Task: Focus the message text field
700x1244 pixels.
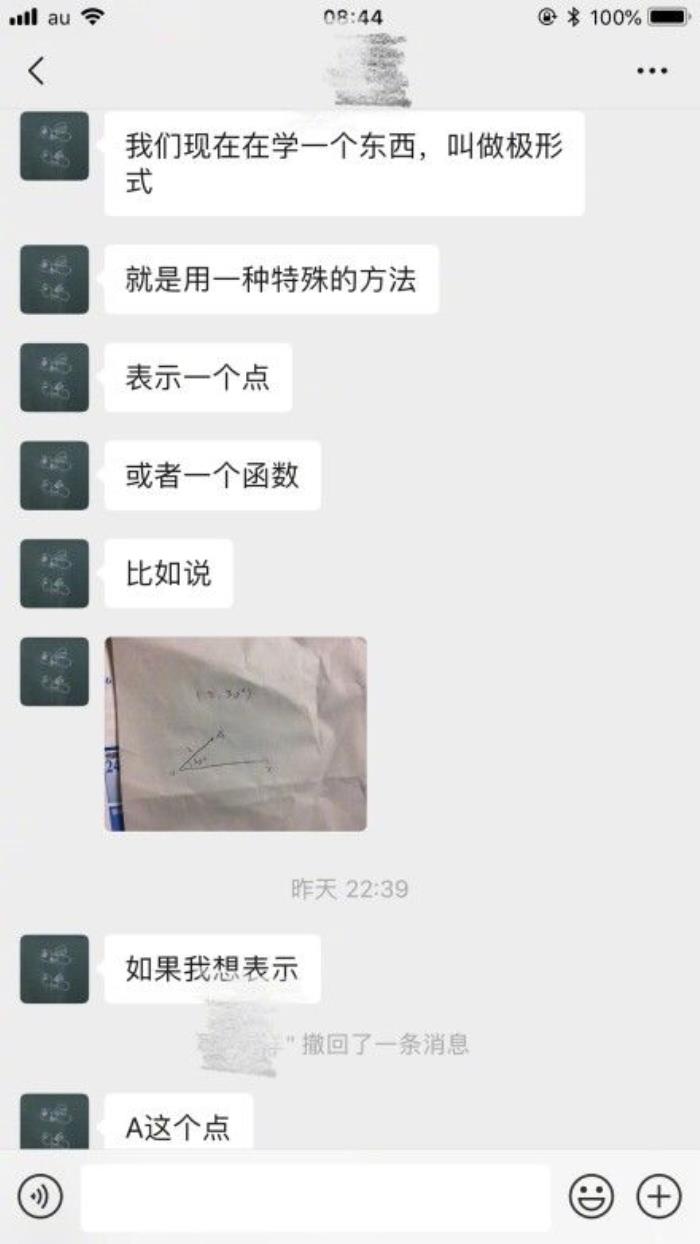Action: (315, 1197)
